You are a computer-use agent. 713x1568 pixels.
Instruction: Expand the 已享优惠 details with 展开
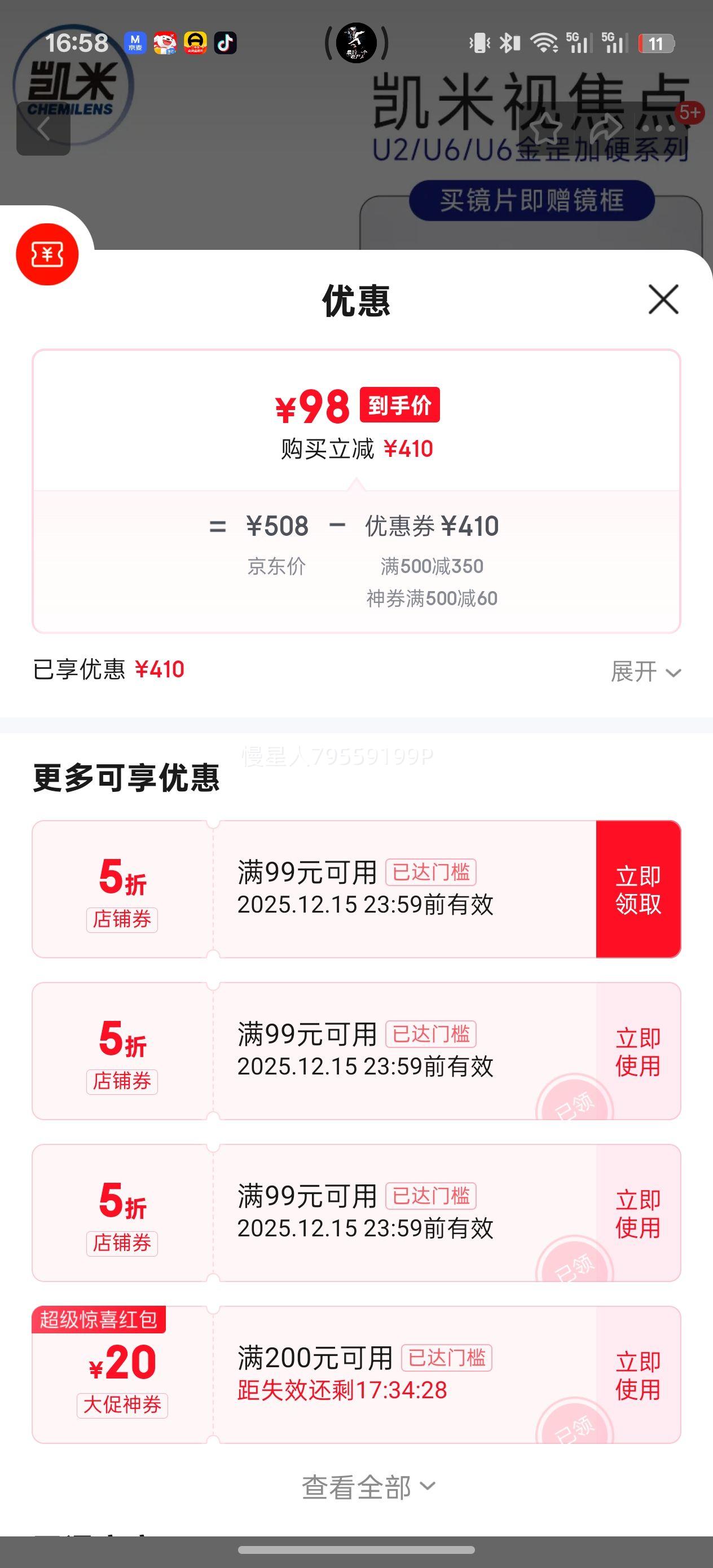coord(645,671)
